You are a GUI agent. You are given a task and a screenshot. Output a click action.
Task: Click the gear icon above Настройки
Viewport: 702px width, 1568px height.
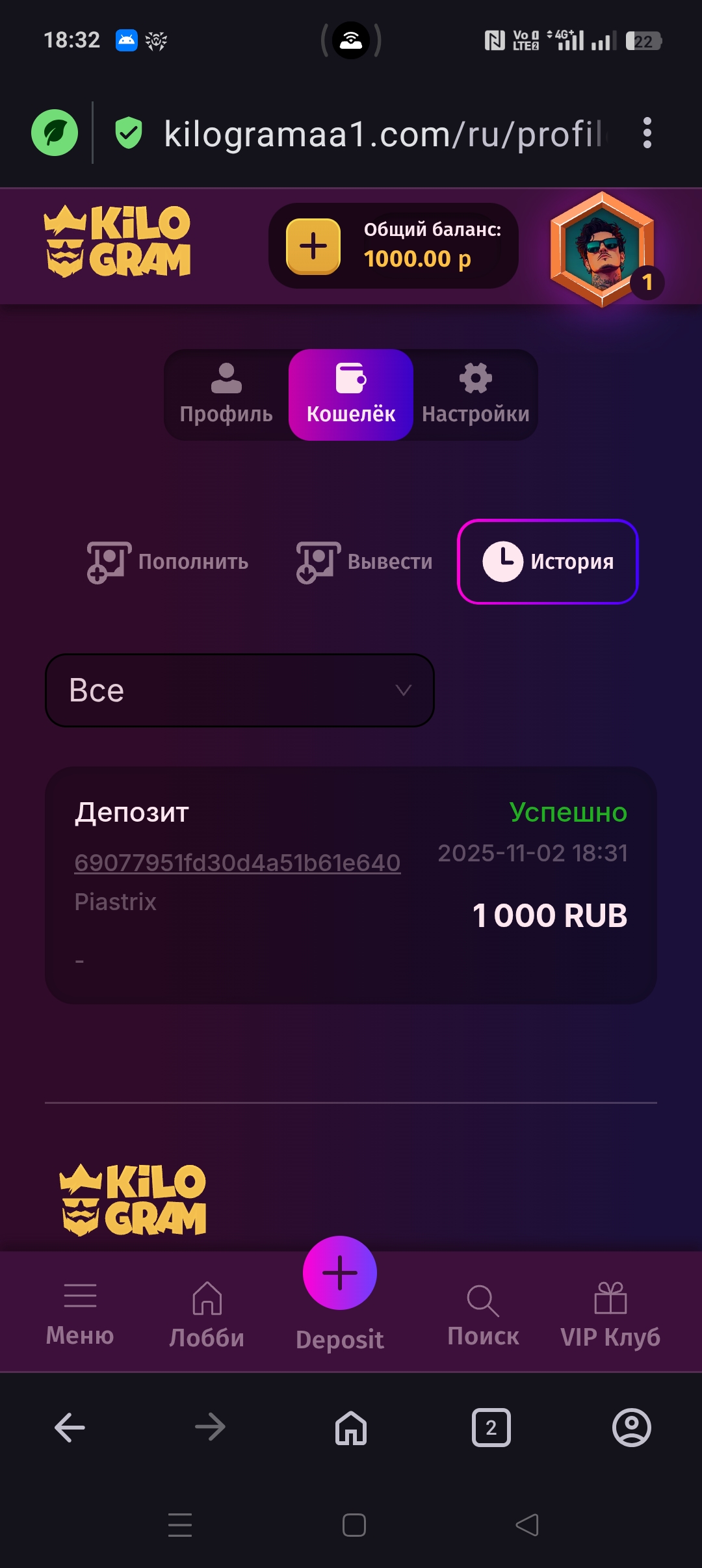click(x=474, y=377)
